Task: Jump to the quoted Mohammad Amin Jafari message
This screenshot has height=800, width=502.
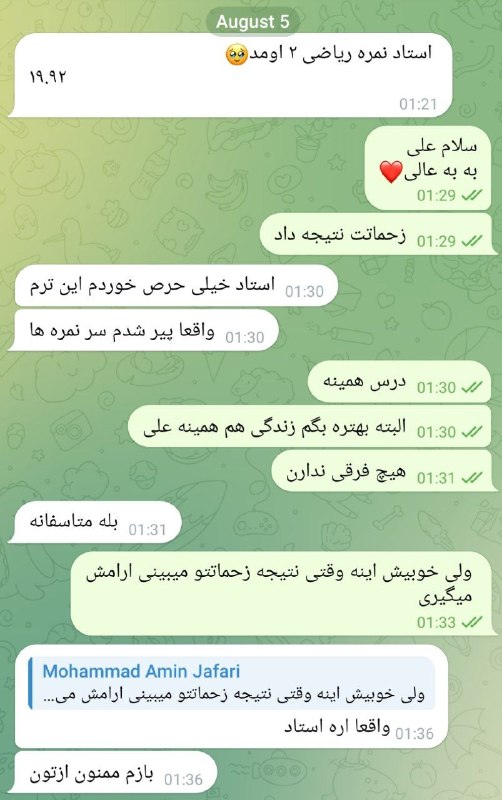Action: 232,683
